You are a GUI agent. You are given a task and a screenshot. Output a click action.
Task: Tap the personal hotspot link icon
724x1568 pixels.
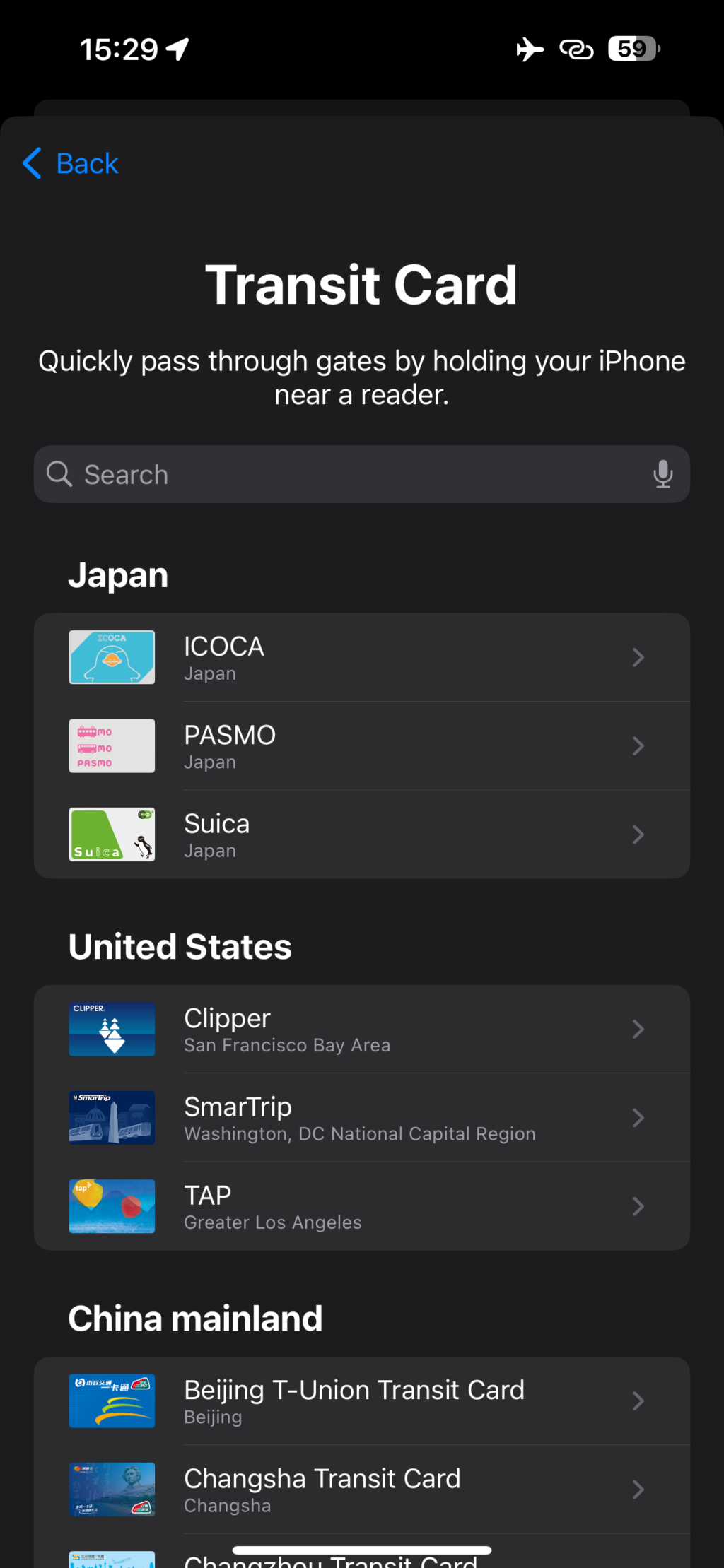point(576,48)
